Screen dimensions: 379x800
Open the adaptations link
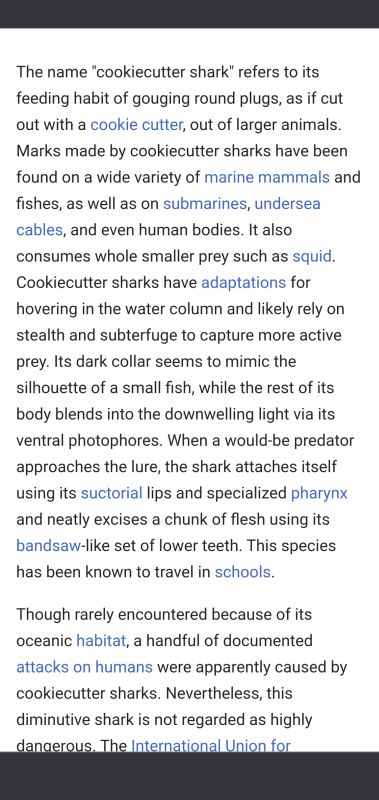point(243,283)
